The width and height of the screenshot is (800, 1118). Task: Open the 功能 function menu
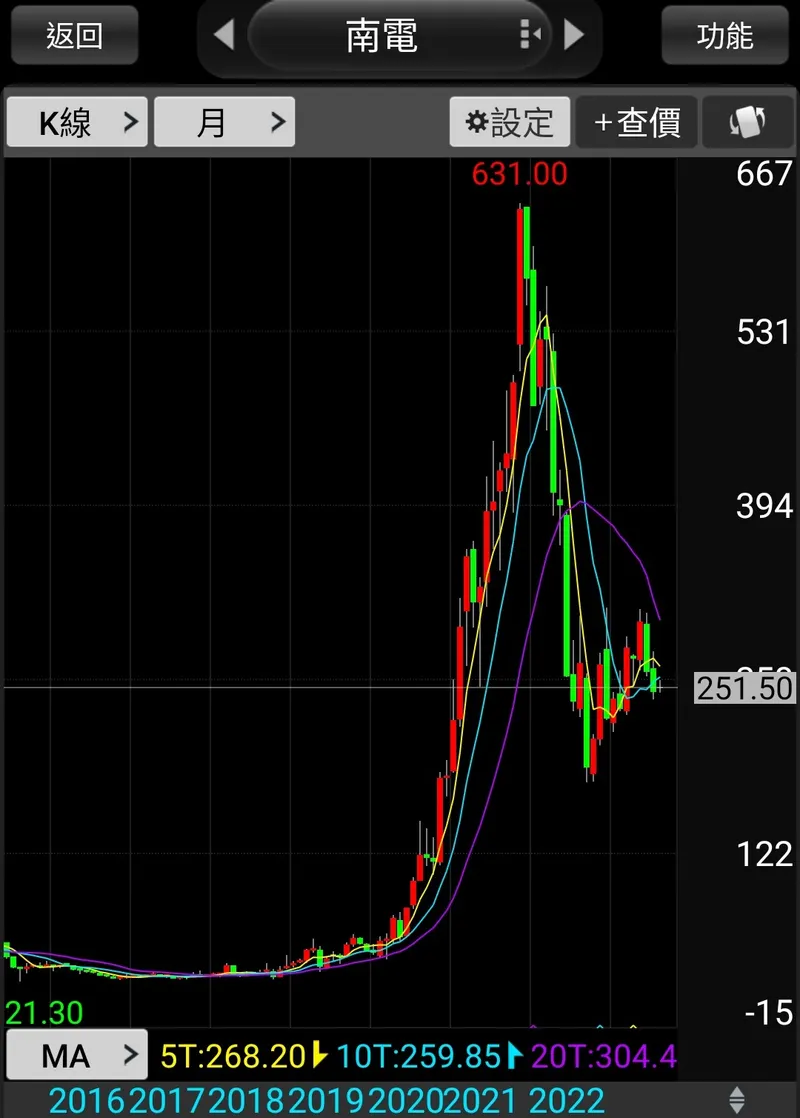click(724, 37)
